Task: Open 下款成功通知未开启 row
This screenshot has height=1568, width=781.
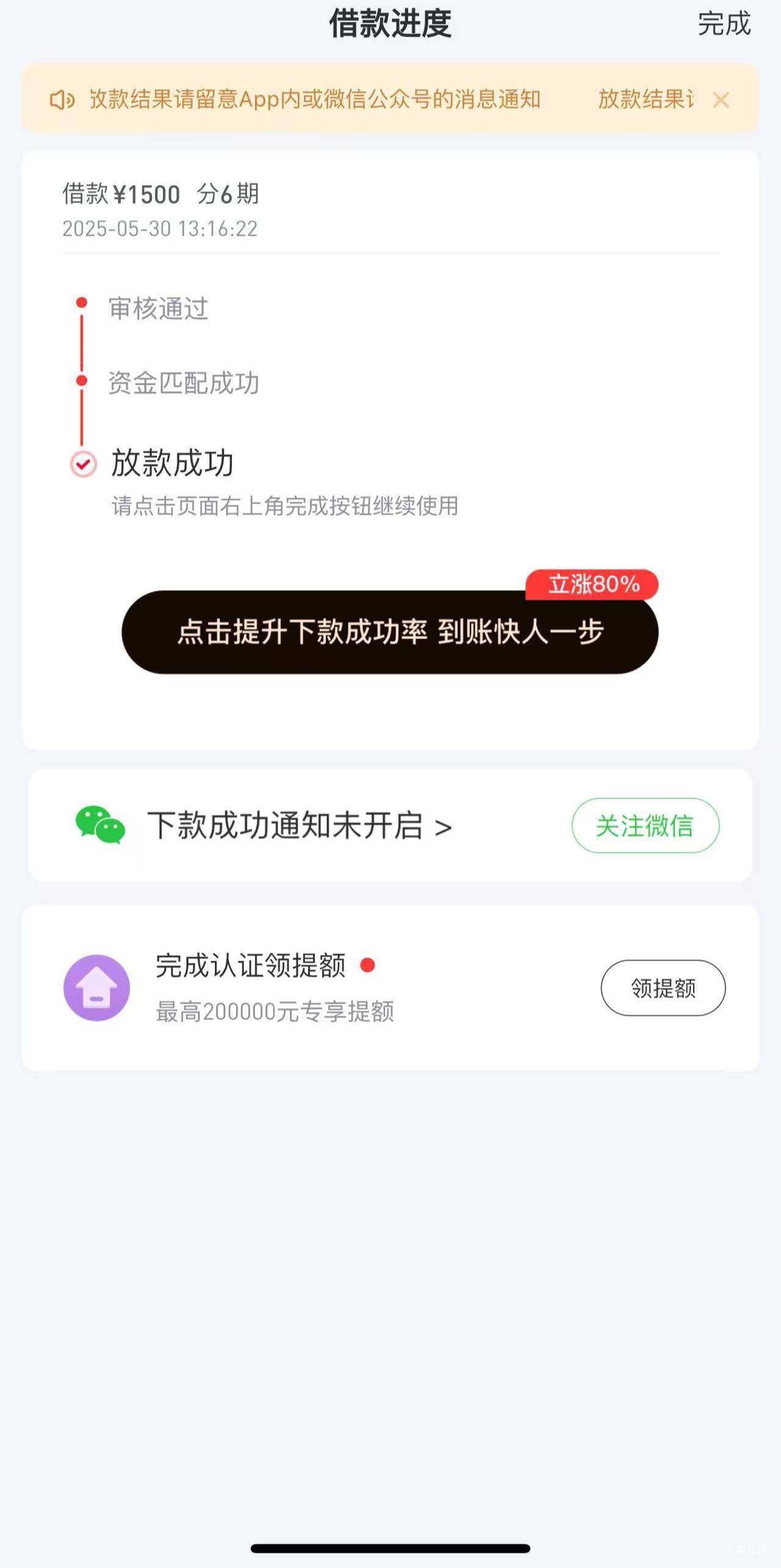Action: (x=390, y=825)
